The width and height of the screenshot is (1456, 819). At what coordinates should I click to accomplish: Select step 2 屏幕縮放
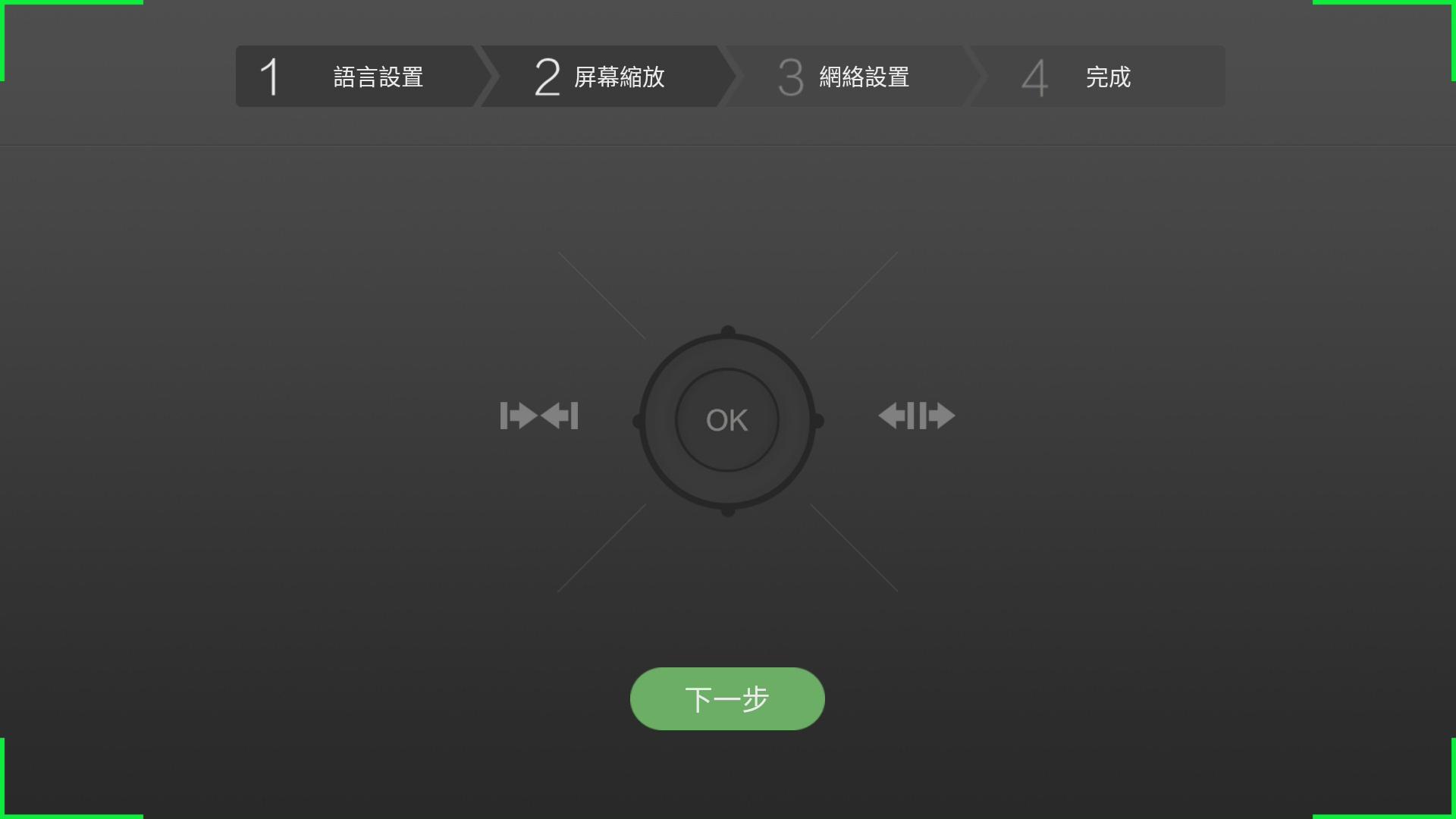[x=601, y=77]
